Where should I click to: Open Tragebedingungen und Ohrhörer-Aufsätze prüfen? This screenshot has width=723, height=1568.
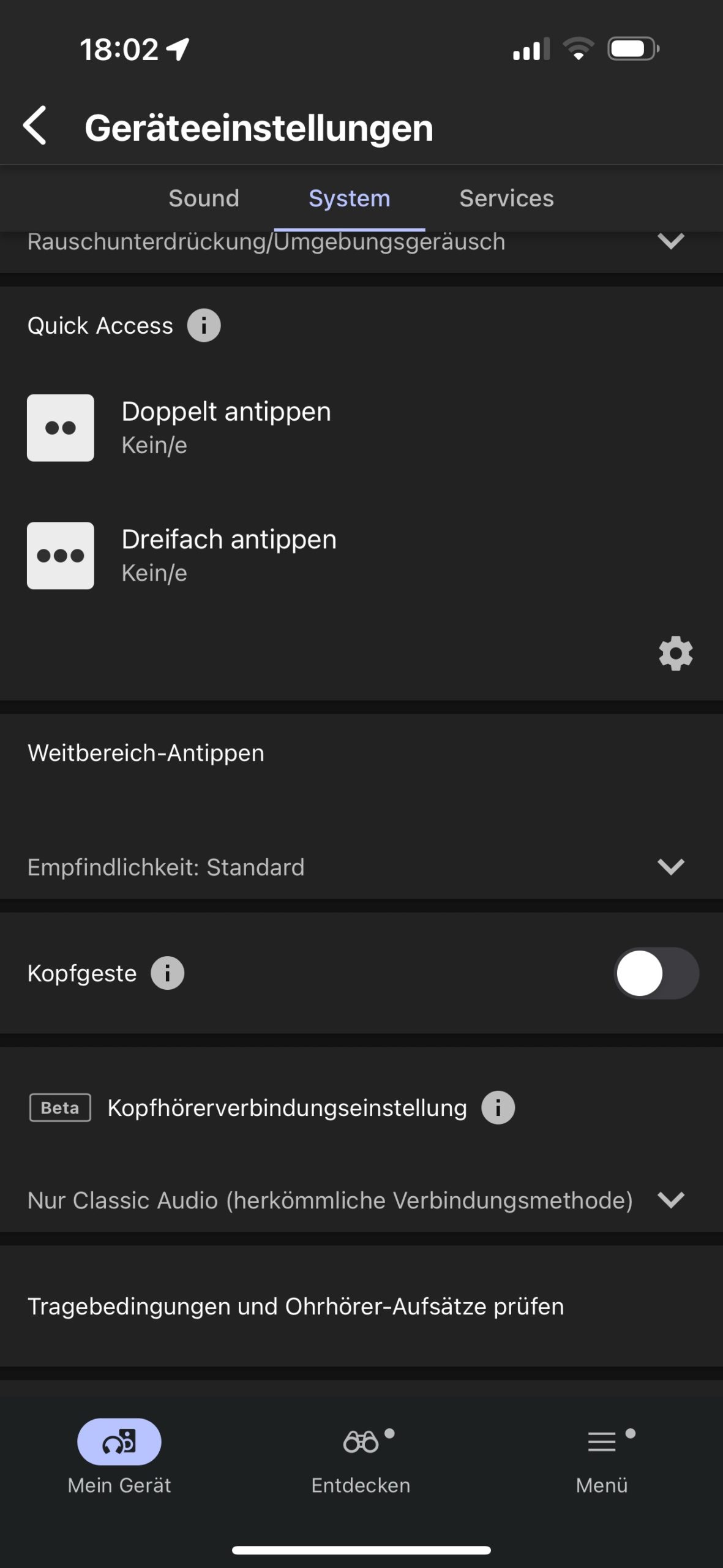coord(296,1306)
